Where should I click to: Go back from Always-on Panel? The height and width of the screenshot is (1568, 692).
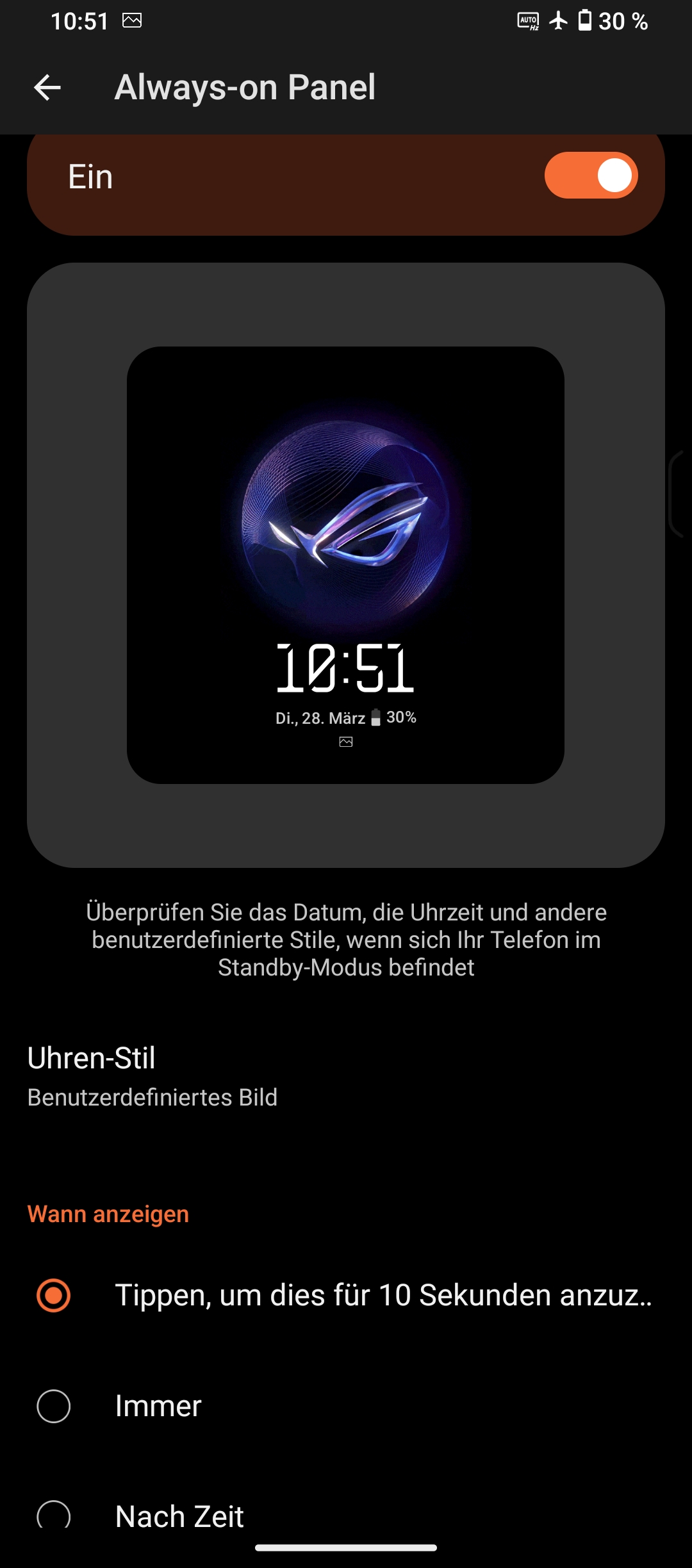point(47,88)
